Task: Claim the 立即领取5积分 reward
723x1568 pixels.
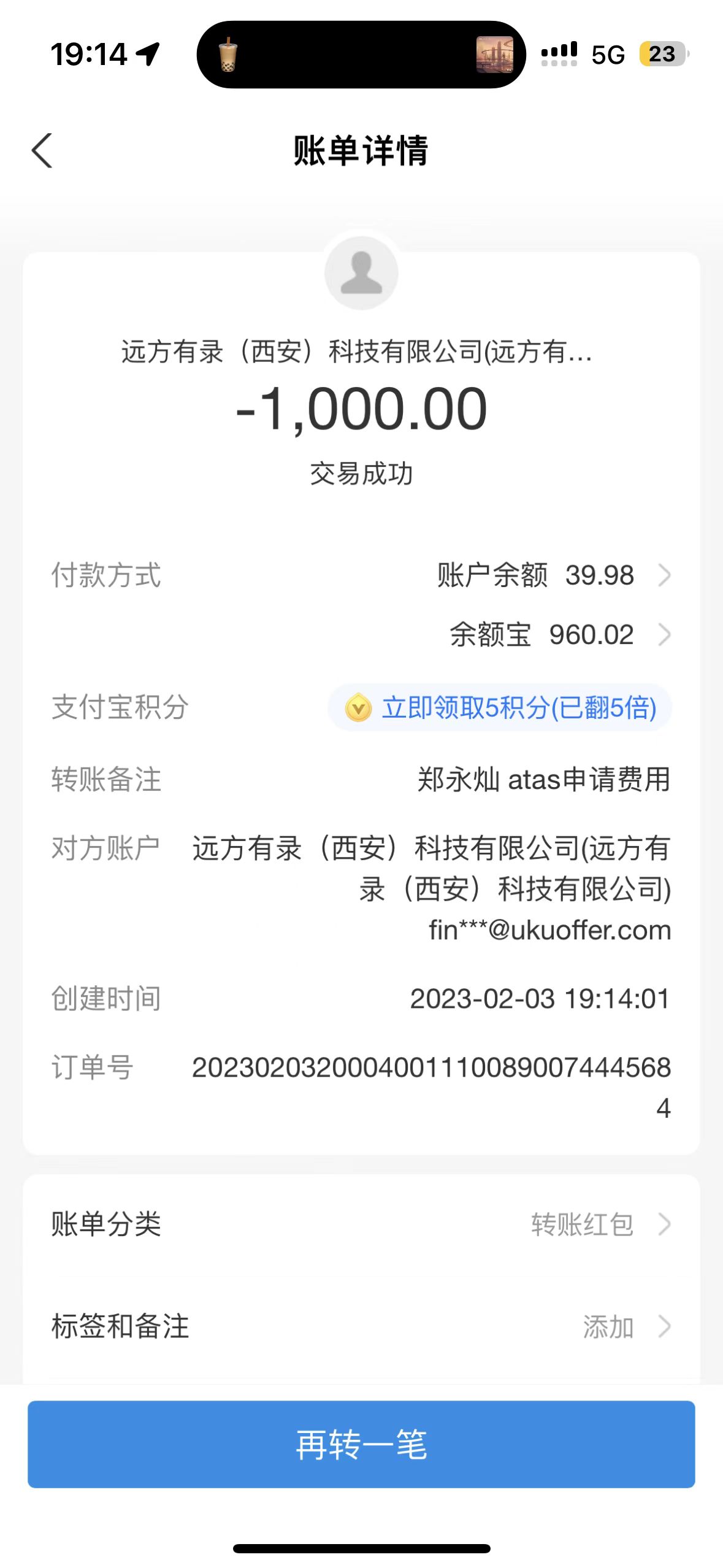Action: pos(500,707)
